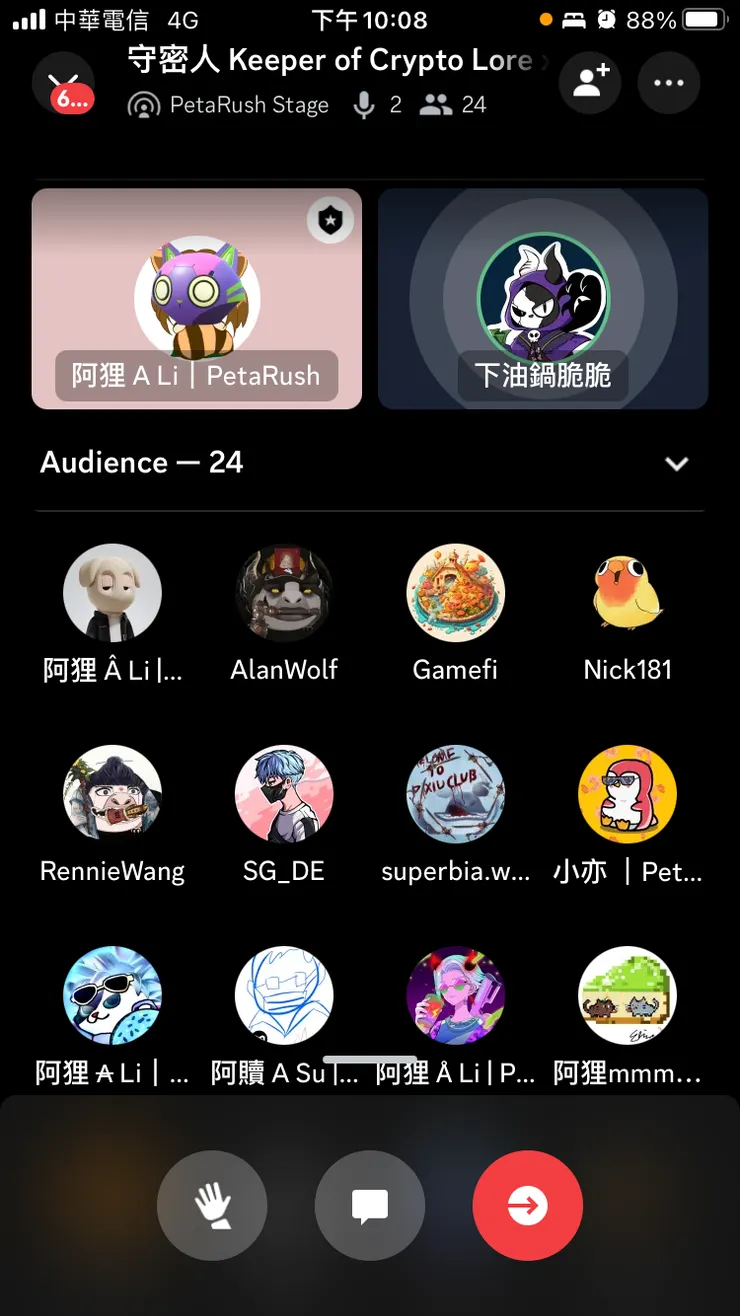Viewport: 740px width, 1316px height.
Task: Tap the stage moderator shield badge
Action: [x=330, y=221]
